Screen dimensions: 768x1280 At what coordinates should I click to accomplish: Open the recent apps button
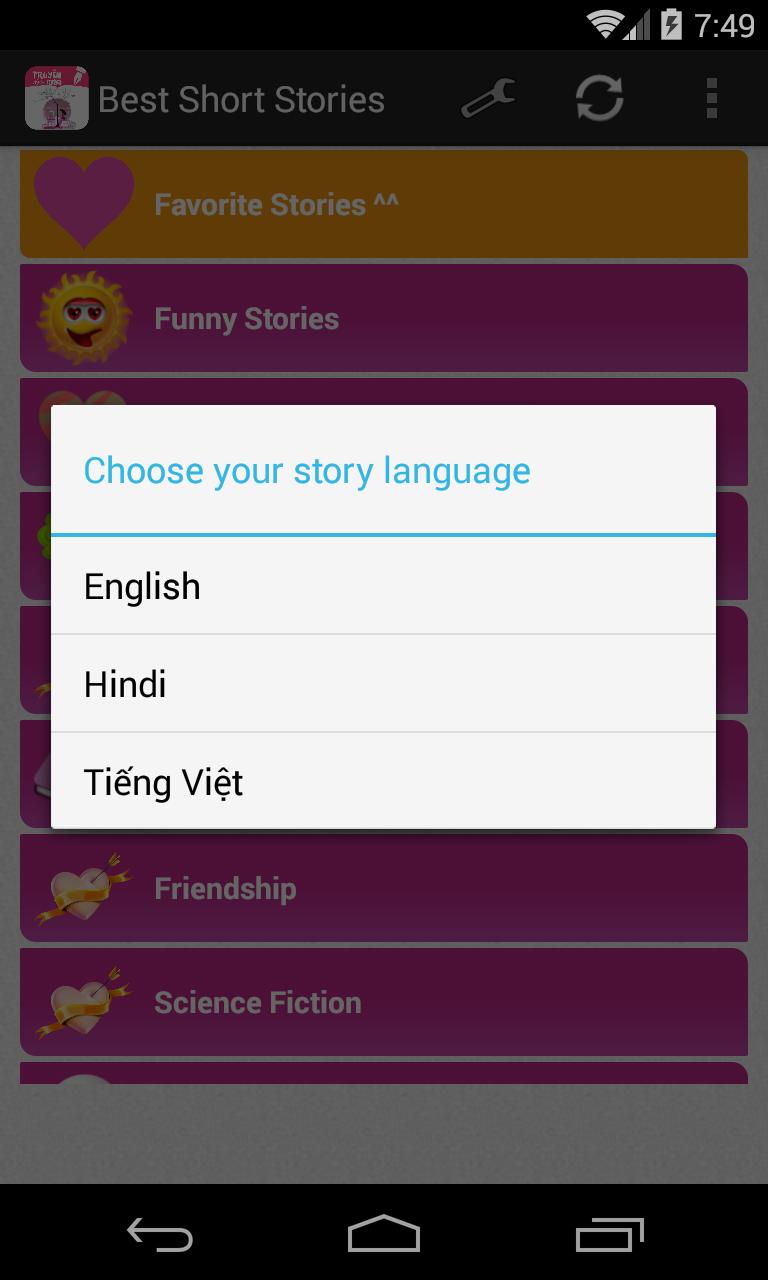[609, 1235]
